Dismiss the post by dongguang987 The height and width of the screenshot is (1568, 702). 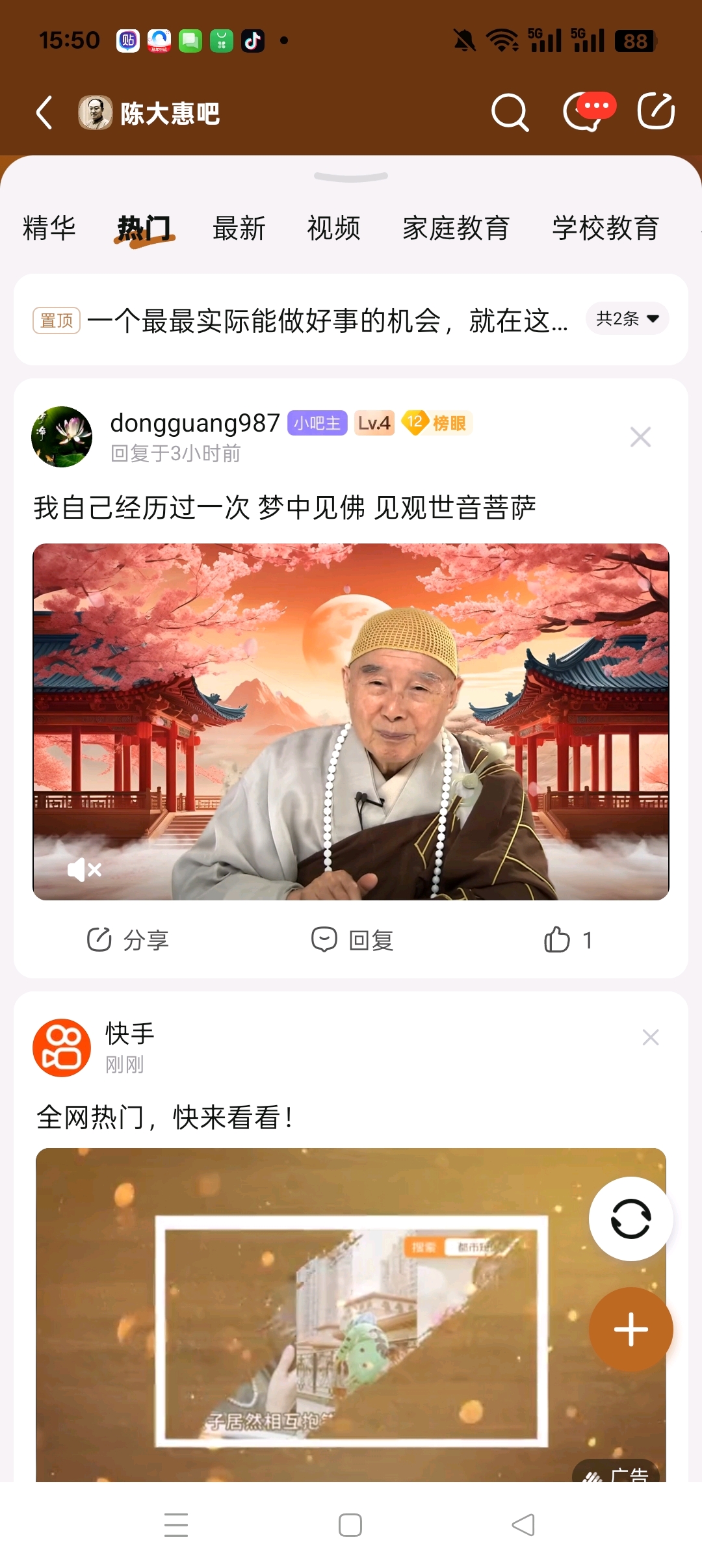(x=640, y=437)
